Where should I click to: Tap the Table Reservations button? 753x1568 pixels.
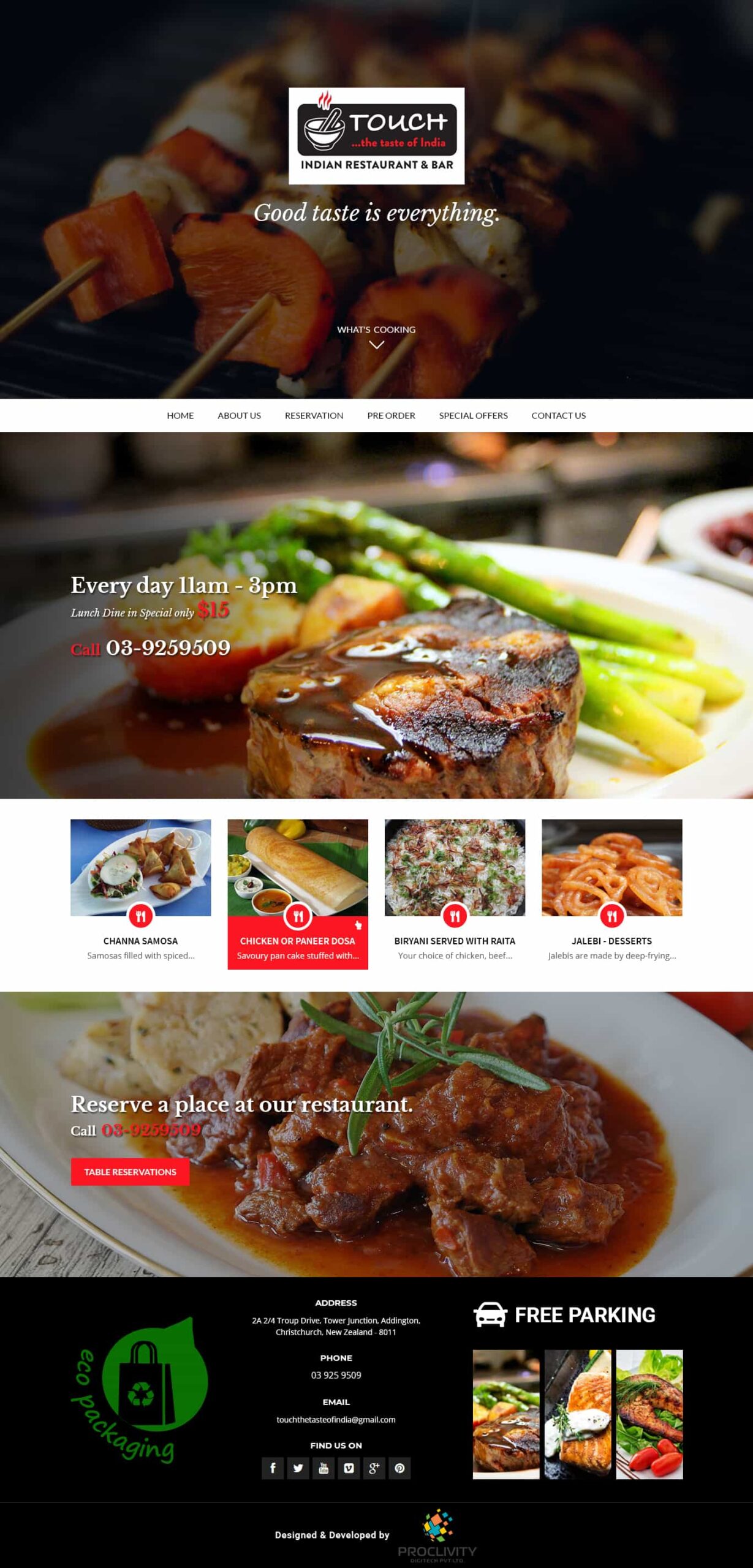coord(130,1172)
